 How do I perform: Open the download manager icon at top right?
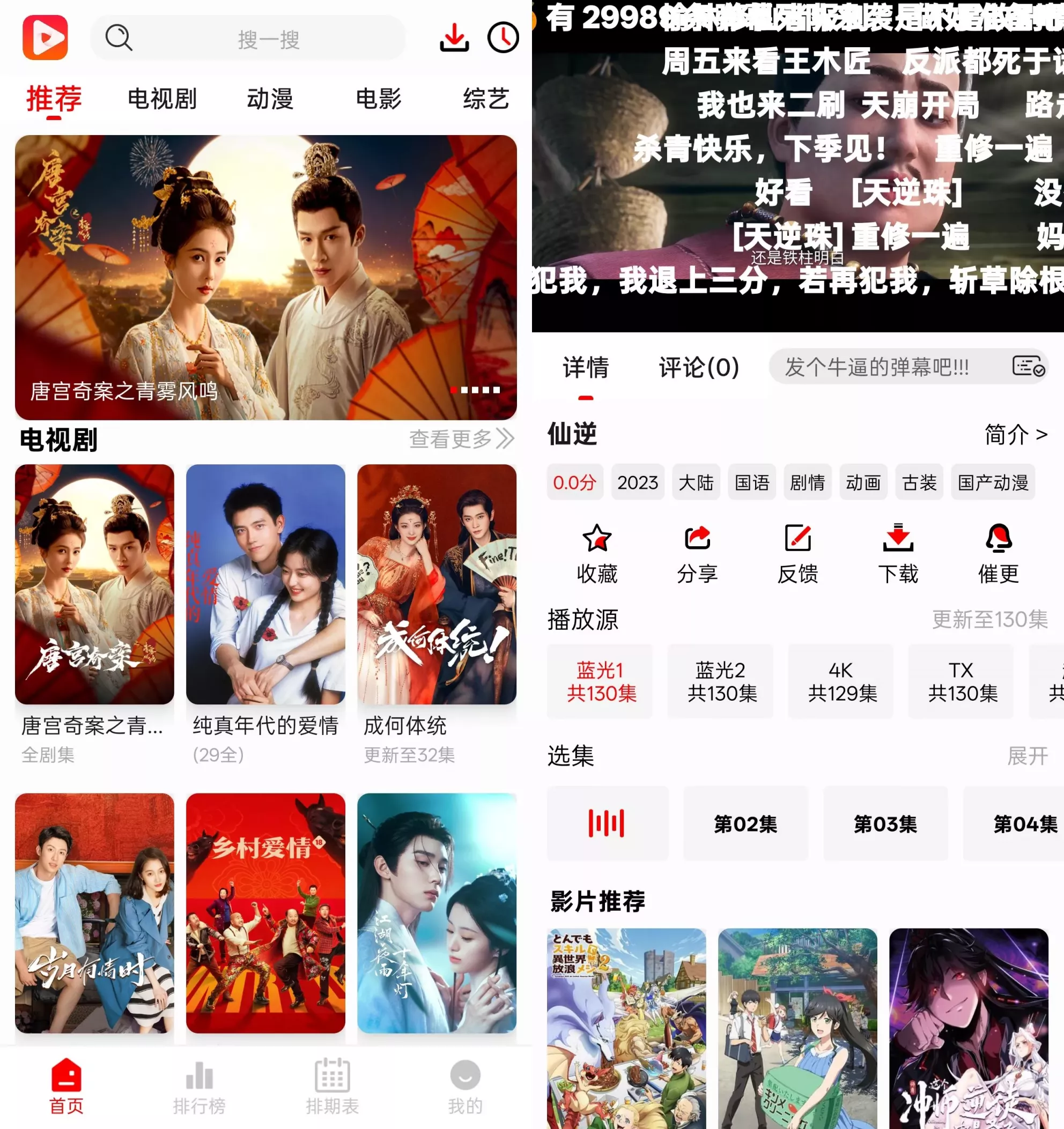453,38
